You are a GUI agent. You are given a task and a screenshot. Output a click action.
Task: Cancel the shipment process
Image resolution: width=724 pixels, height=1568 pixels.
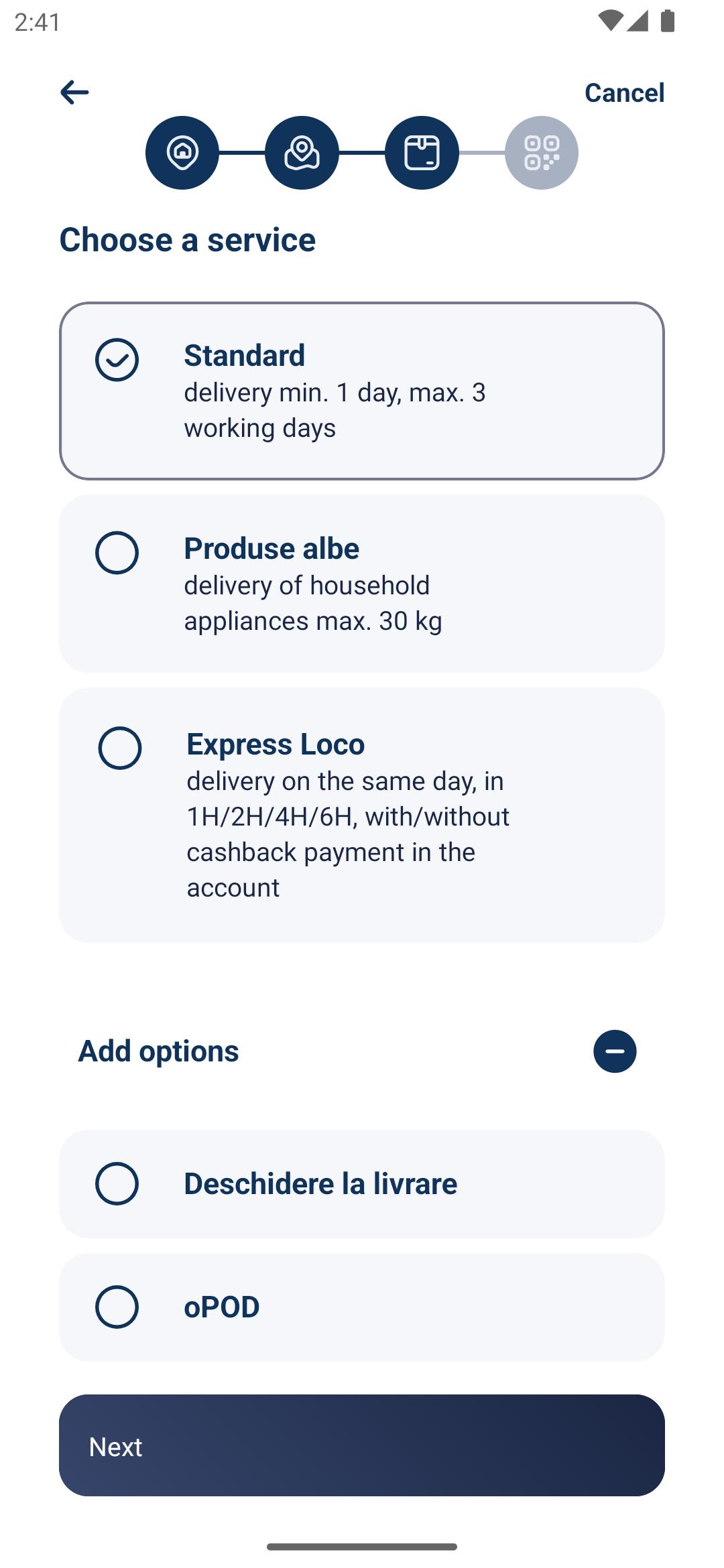point(624,92)
